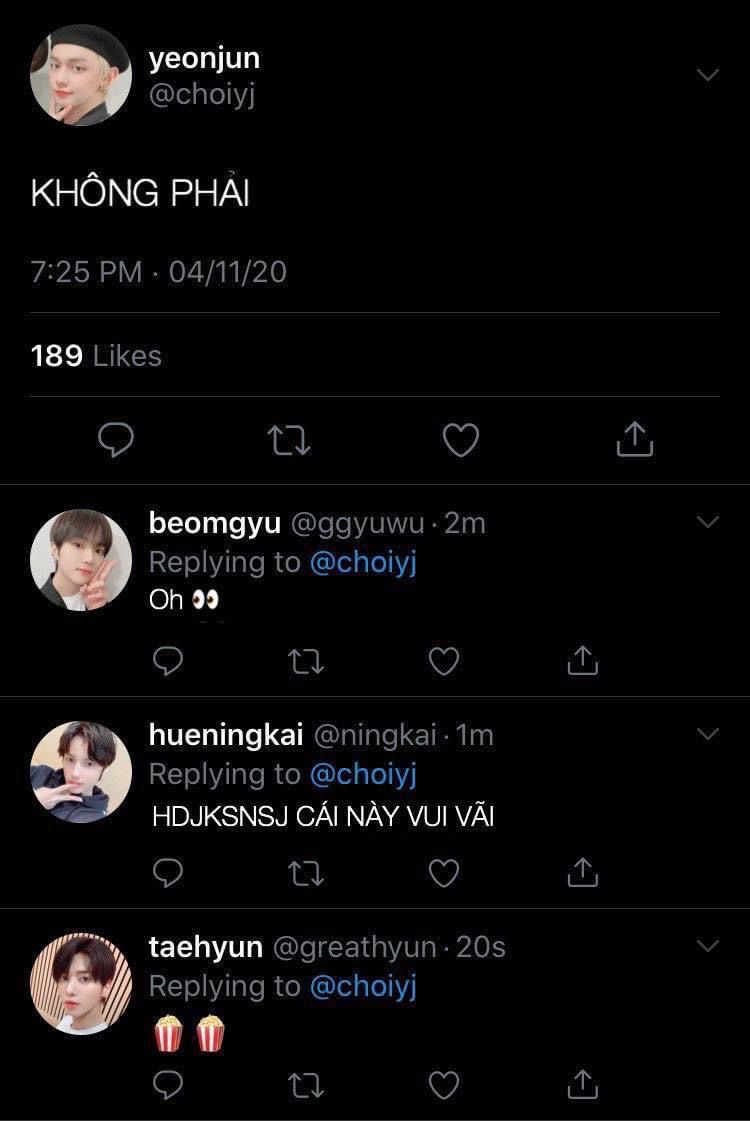Reply to hueningkai's comment
Screen dimensions: 750x1121
(168, 873)
